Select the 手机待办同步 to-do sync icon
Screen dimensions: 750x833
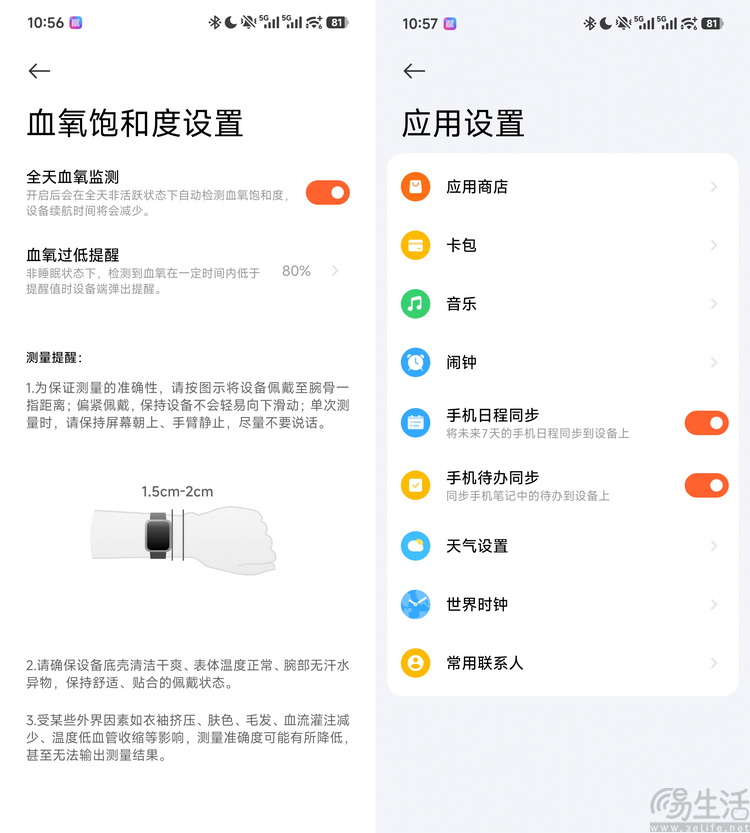415,485
